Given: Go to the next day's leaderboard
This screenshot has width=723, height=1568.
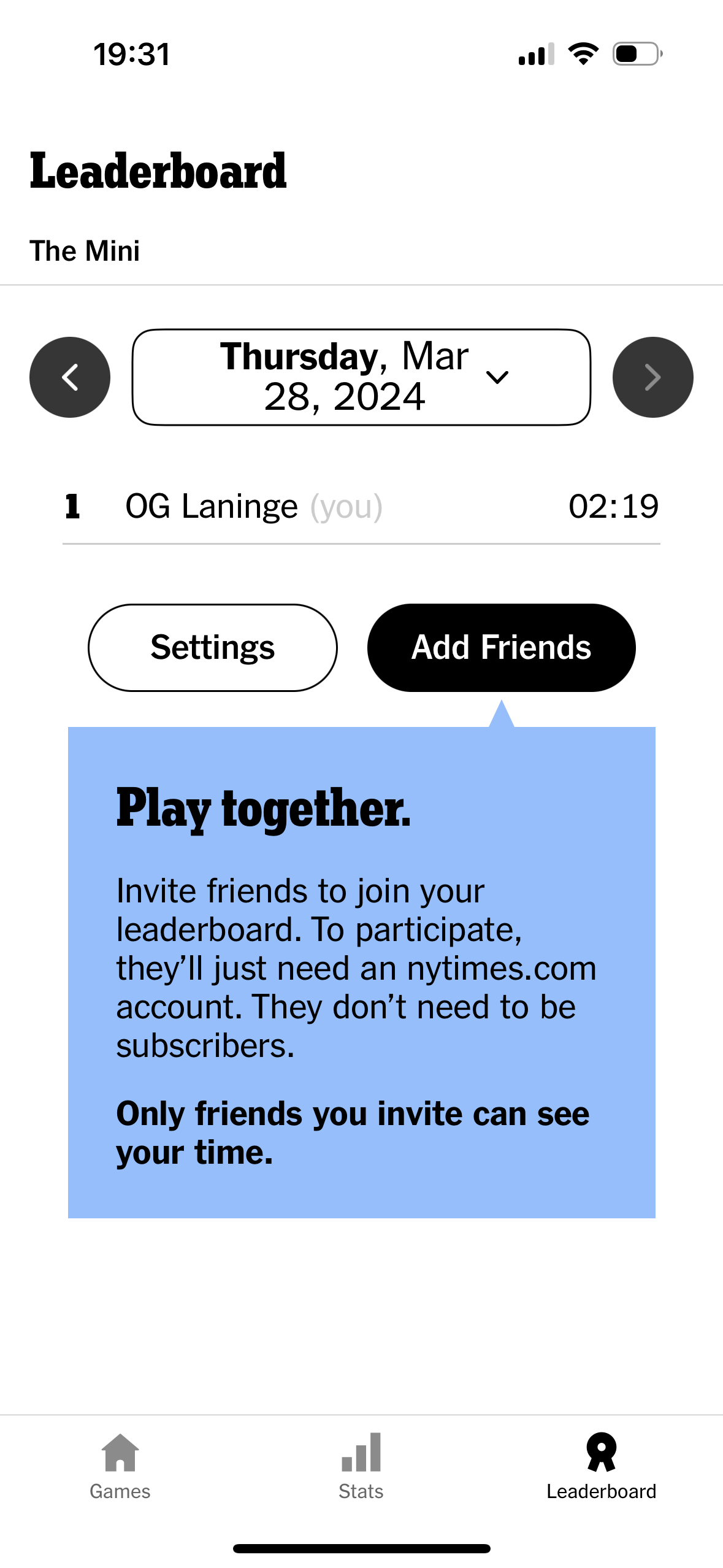Looking at the screenshot, I should [x=652, y=377].
